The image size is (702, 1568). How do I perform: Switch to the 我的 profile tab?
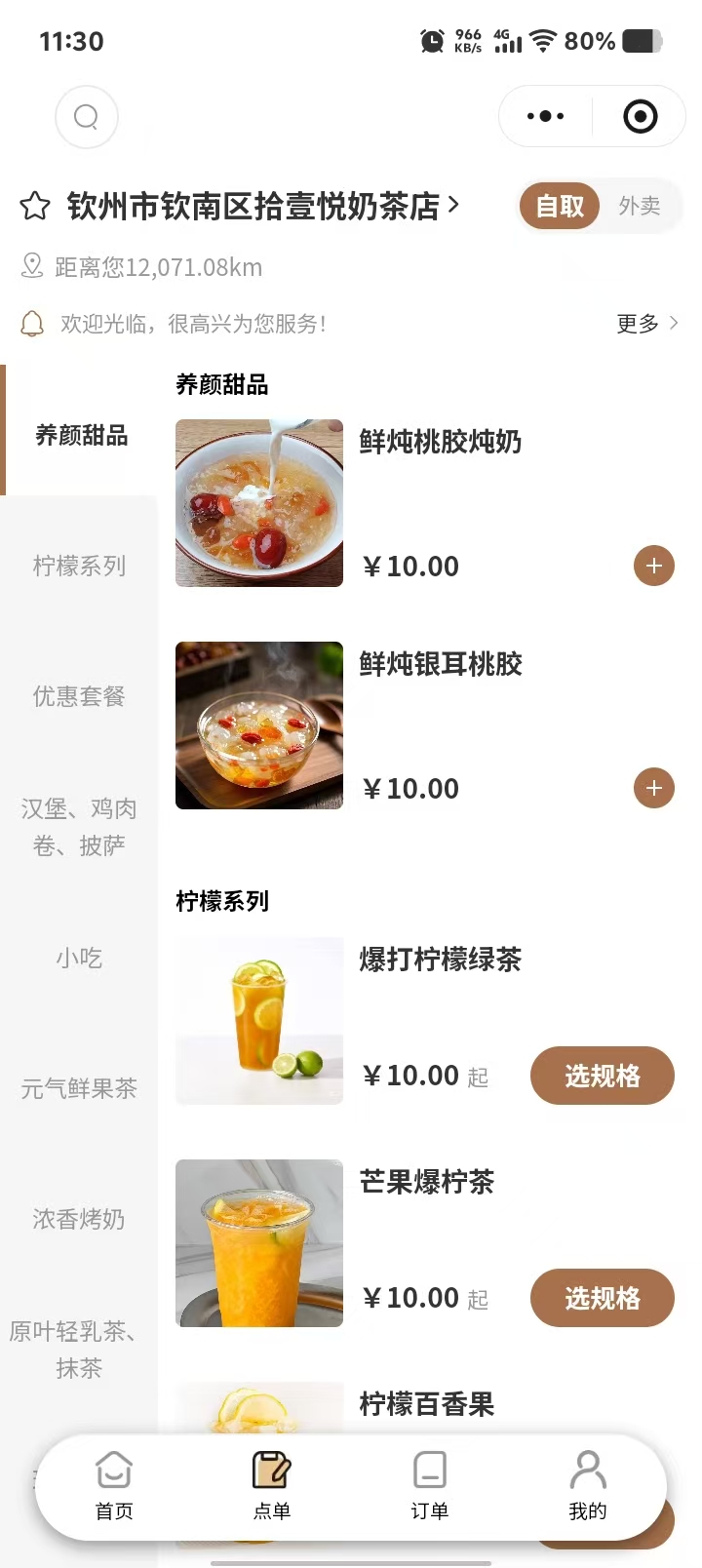587,1486
